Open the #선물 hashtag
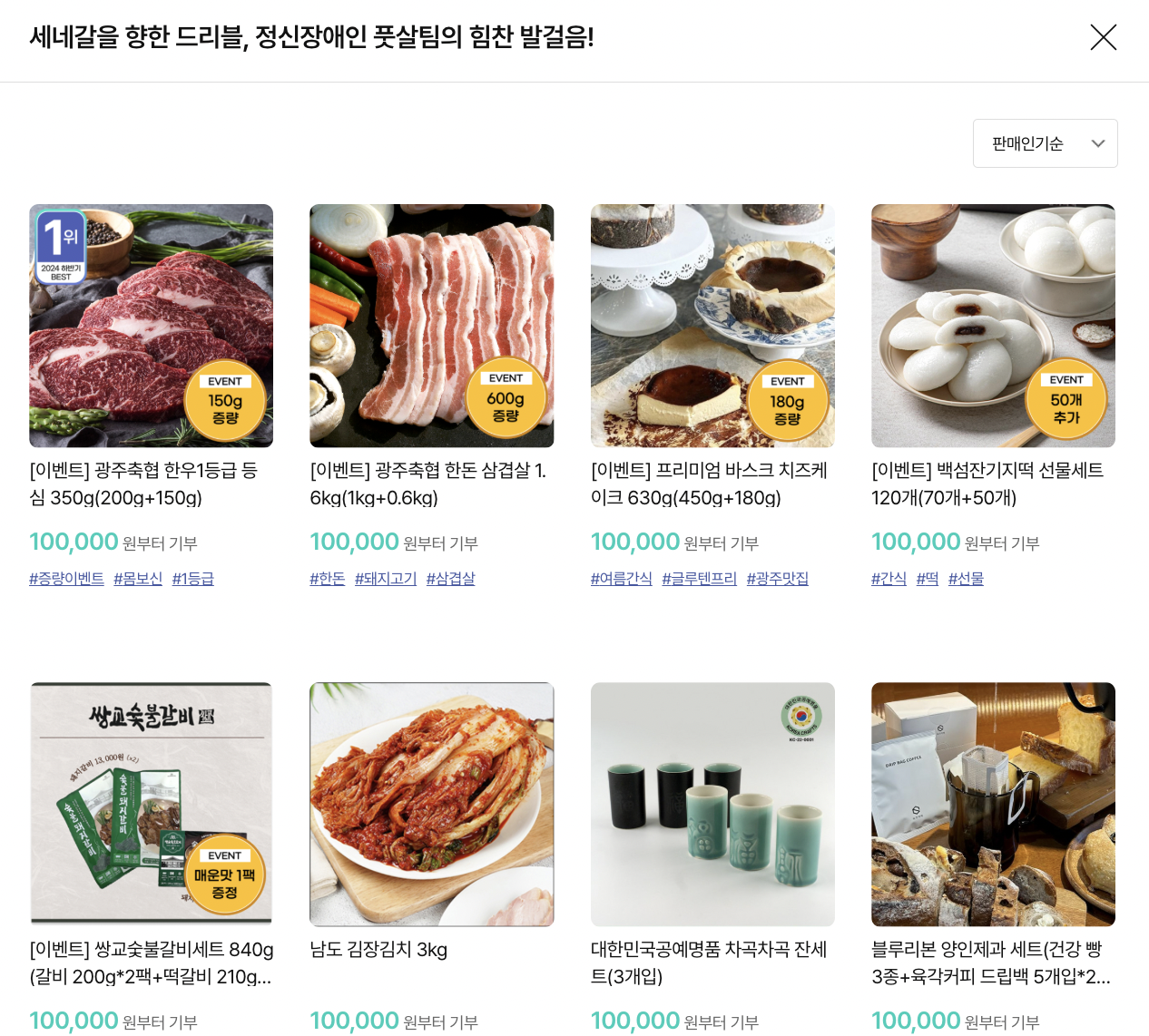1149x1036 pixels. (x=966, y=579)
